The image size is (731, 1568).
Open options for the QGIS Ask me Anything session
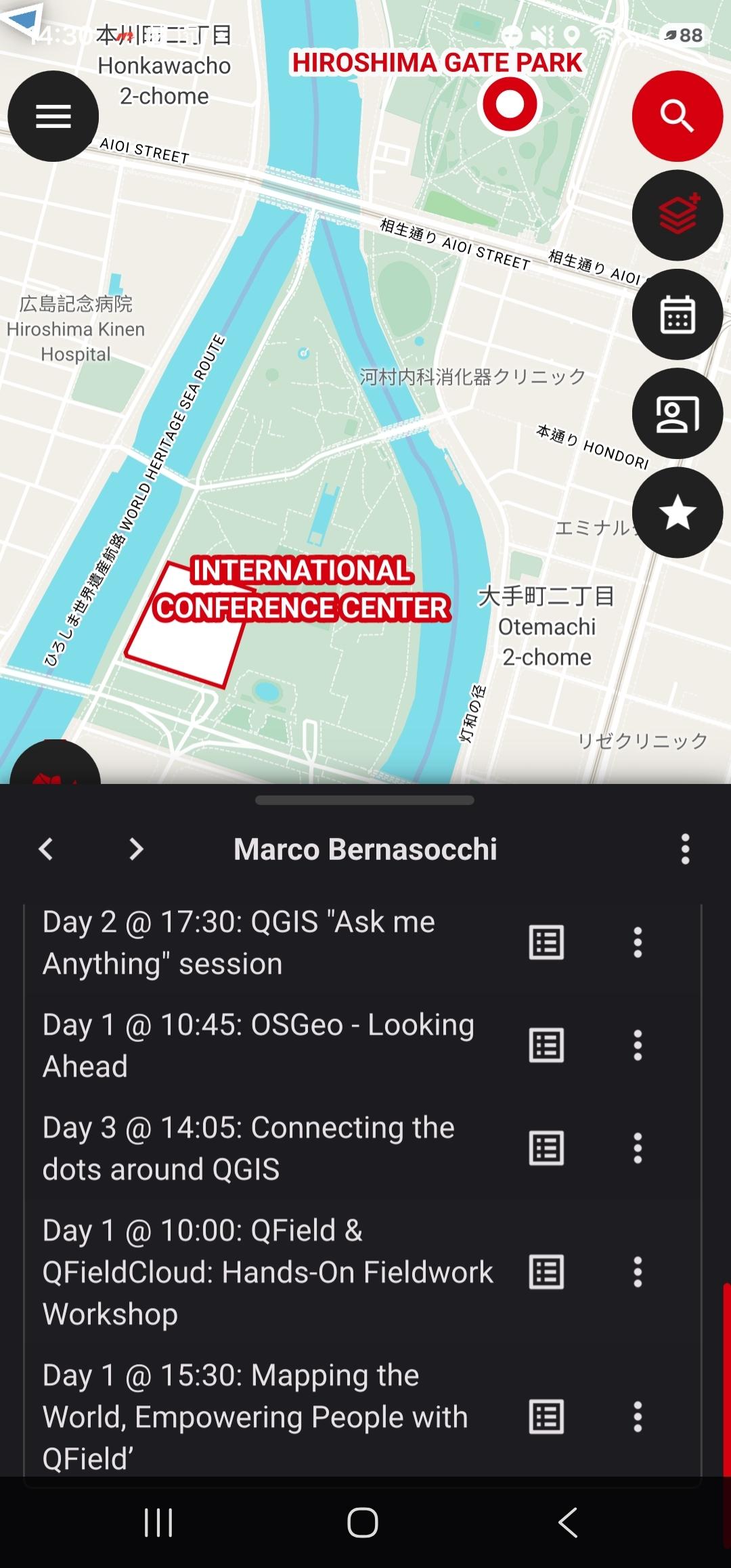click(638, 942)
